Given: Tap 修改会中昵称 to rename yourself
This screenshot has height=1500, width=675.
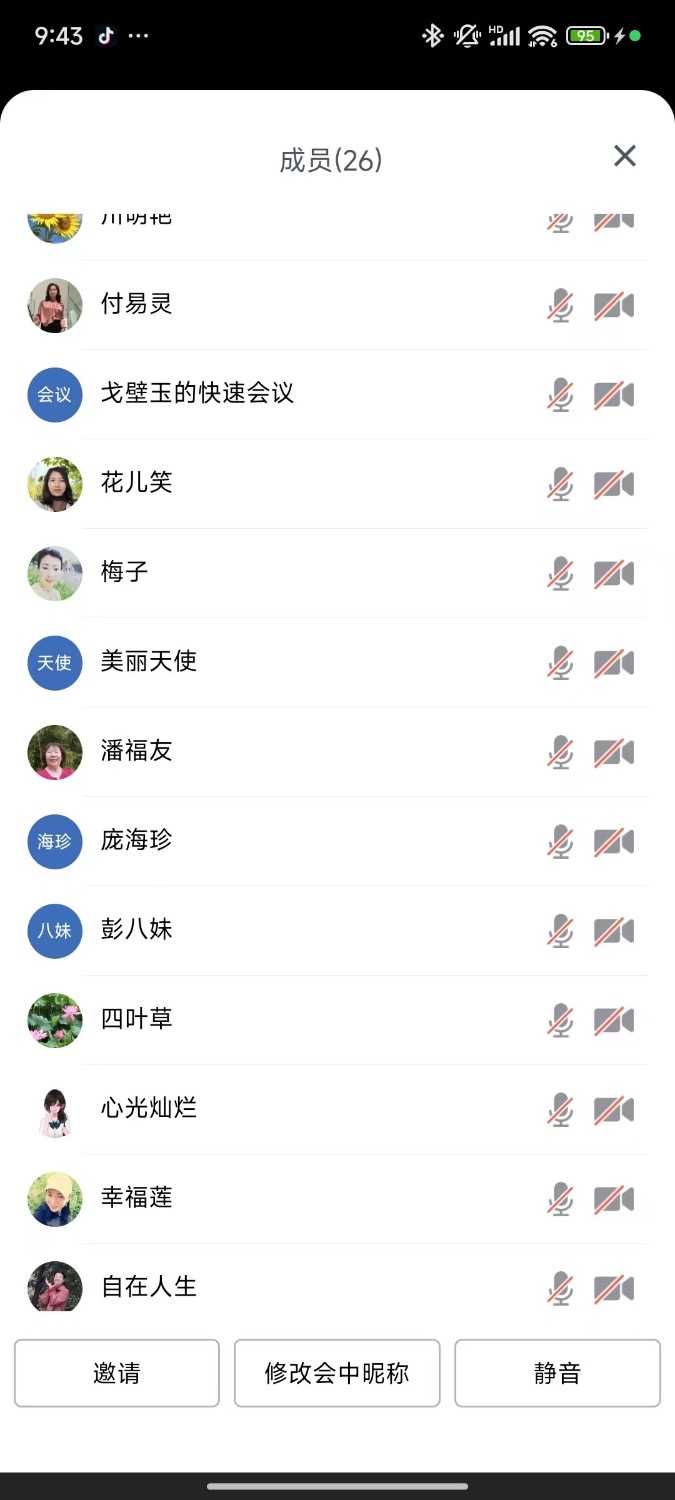Looking at the screenshot, I should coord(337,1373).
